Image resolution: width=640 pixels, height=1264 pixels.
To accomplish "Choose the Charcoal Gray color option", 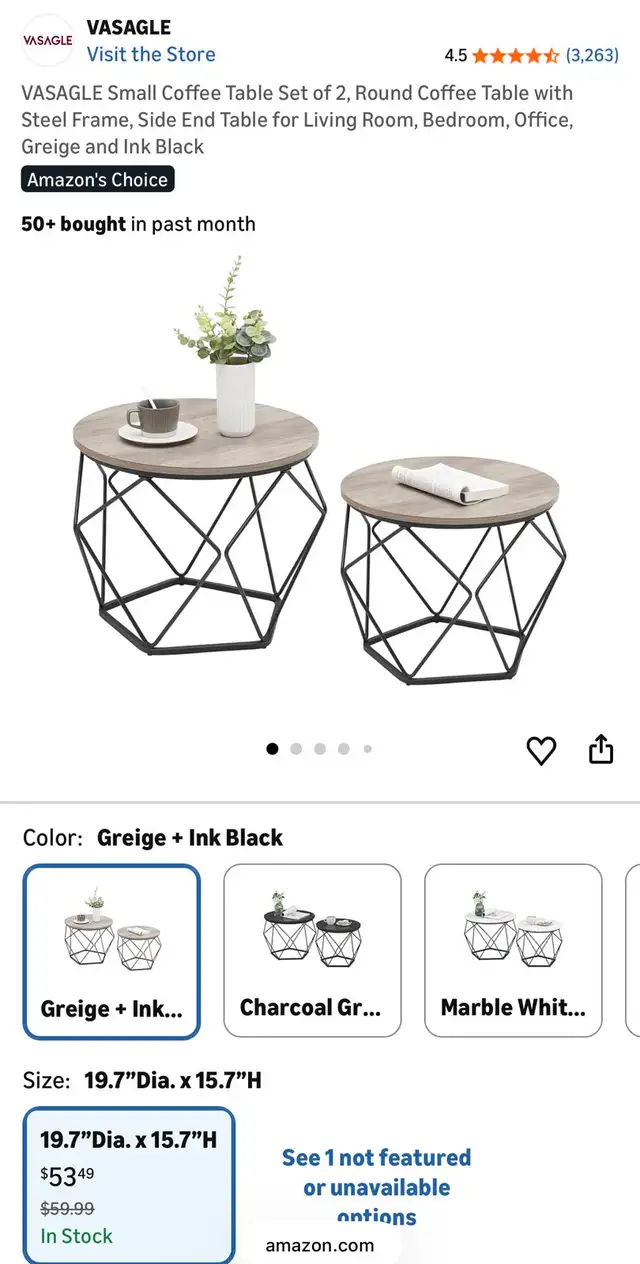I will click(x=312, y=951).
